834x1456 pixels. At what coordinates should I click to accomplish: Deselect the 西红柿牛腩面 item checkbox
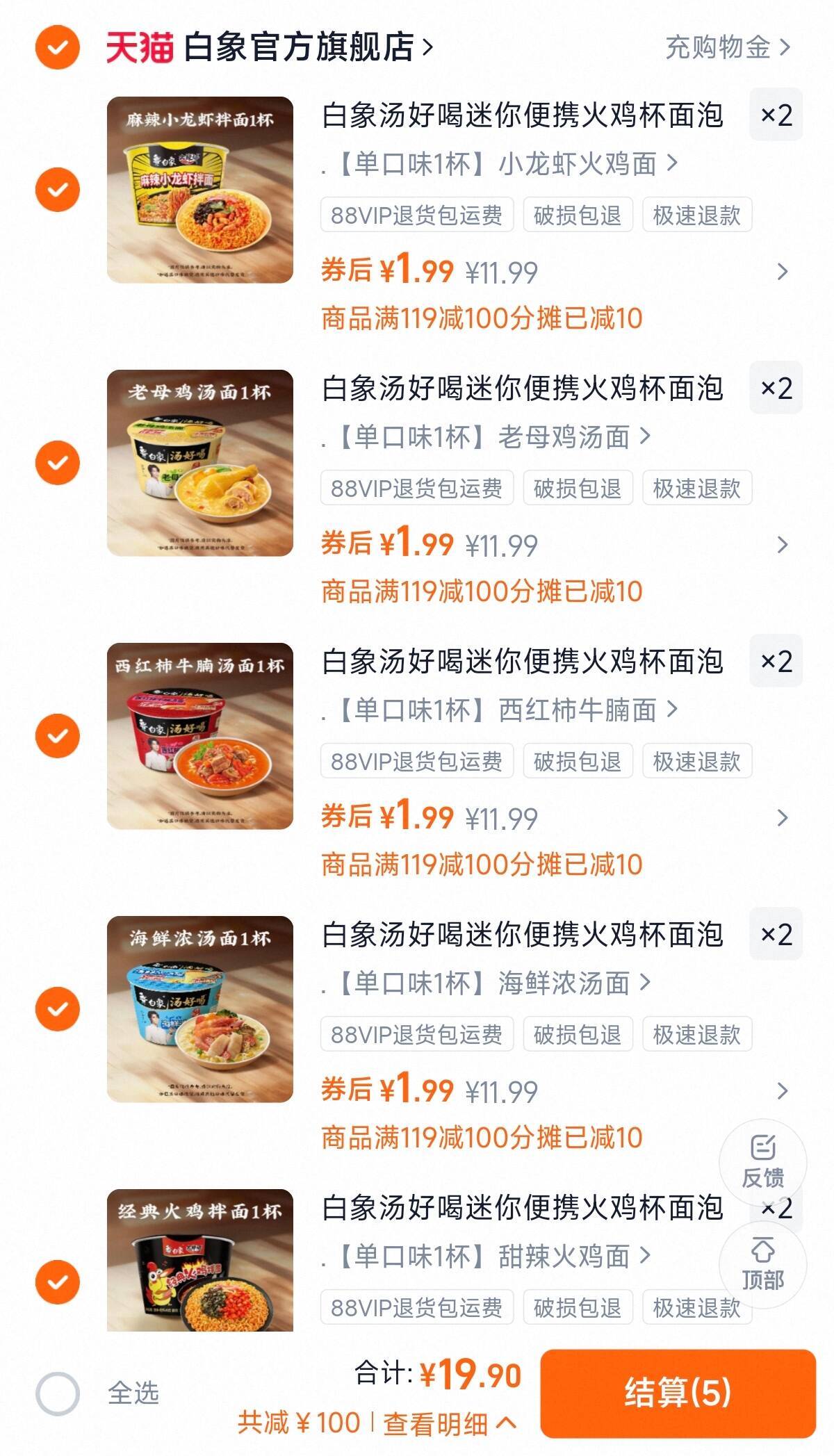tap(58, 735)
